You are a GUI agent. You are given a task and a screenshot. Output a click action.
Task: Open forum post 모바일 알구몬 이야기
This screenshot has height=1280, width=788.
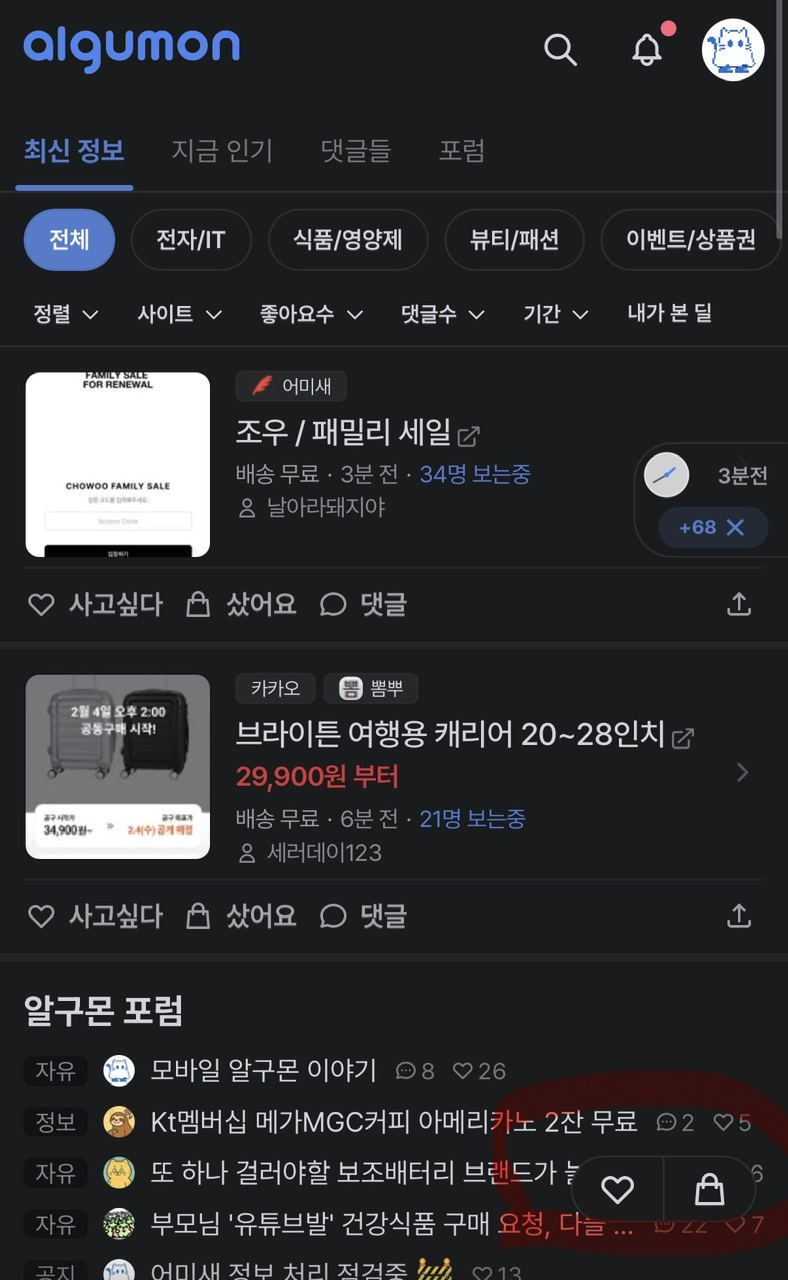point(263,1070)
